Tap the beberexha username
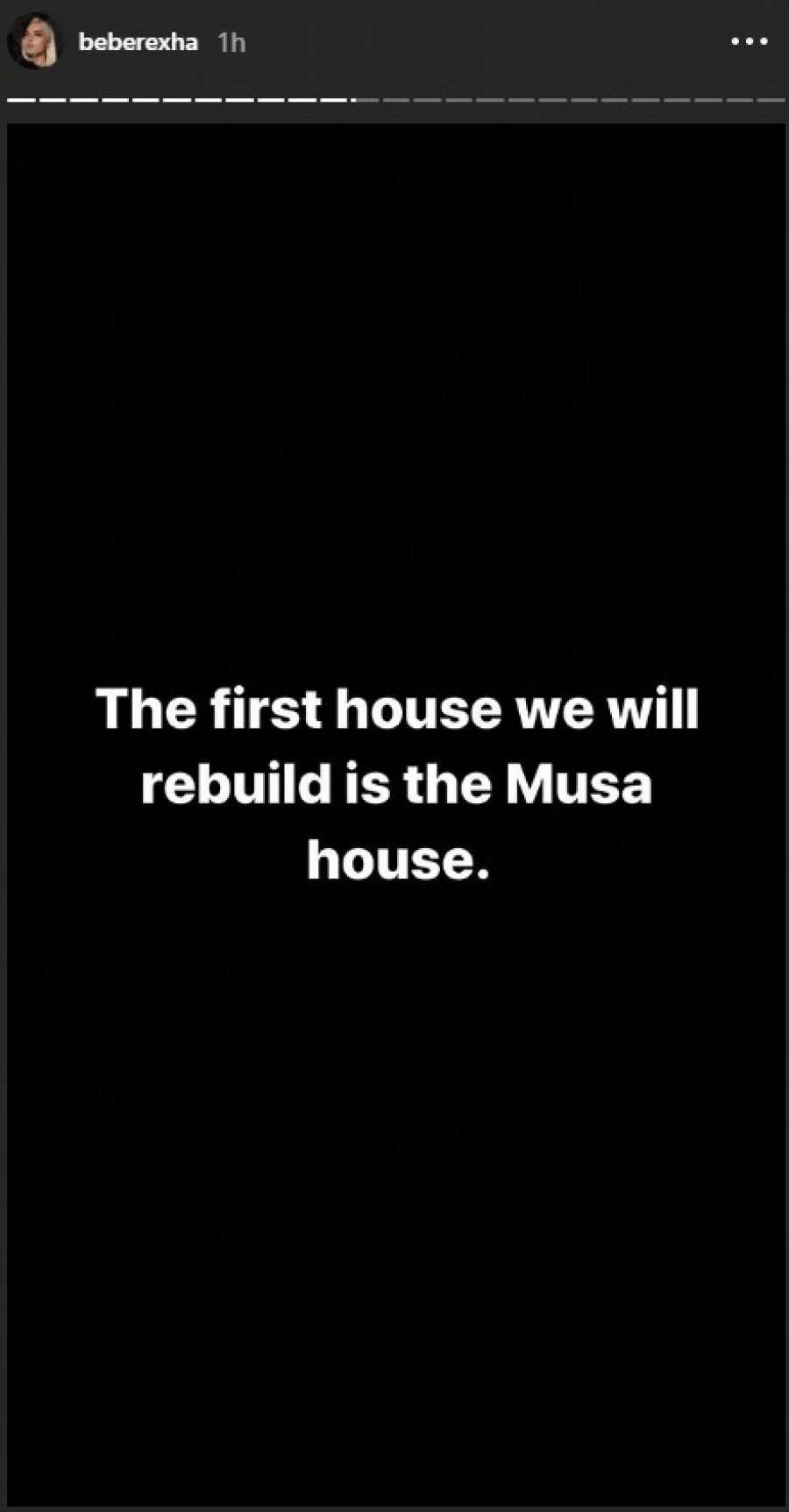 point(138,42)
